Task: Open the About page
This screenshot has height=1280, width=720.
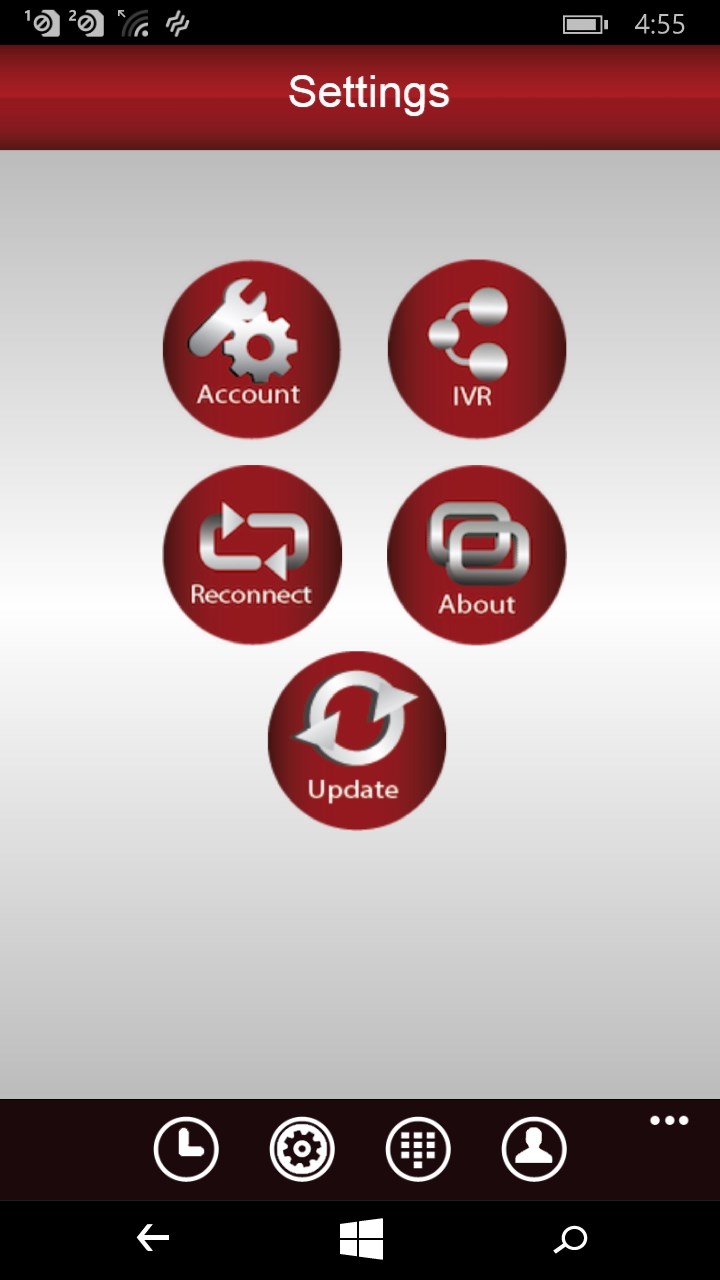Action: click(476, 554)
